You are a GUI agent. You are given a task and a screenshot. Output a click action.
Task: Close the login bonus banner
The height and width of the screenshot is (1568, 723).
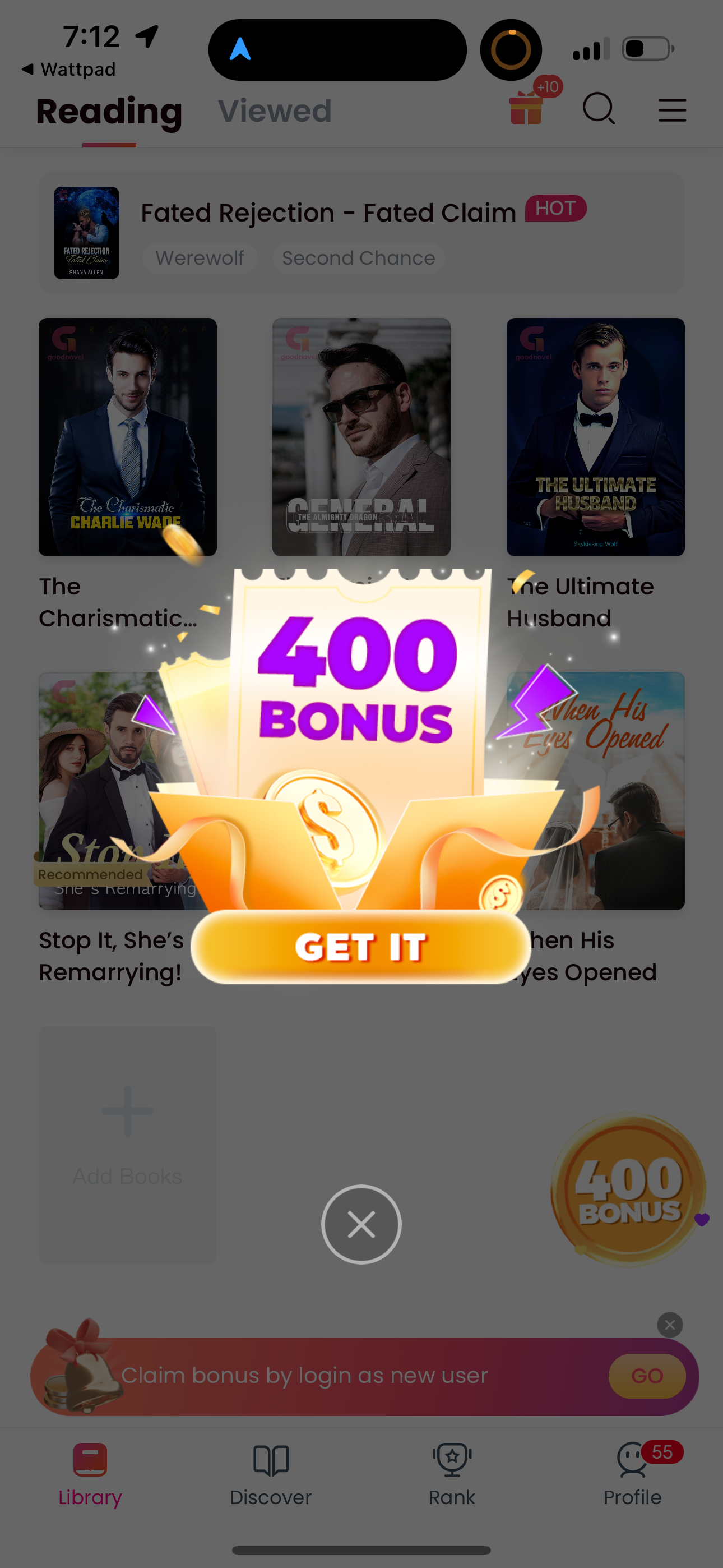pyautogui.click(x=669, y=1325)
